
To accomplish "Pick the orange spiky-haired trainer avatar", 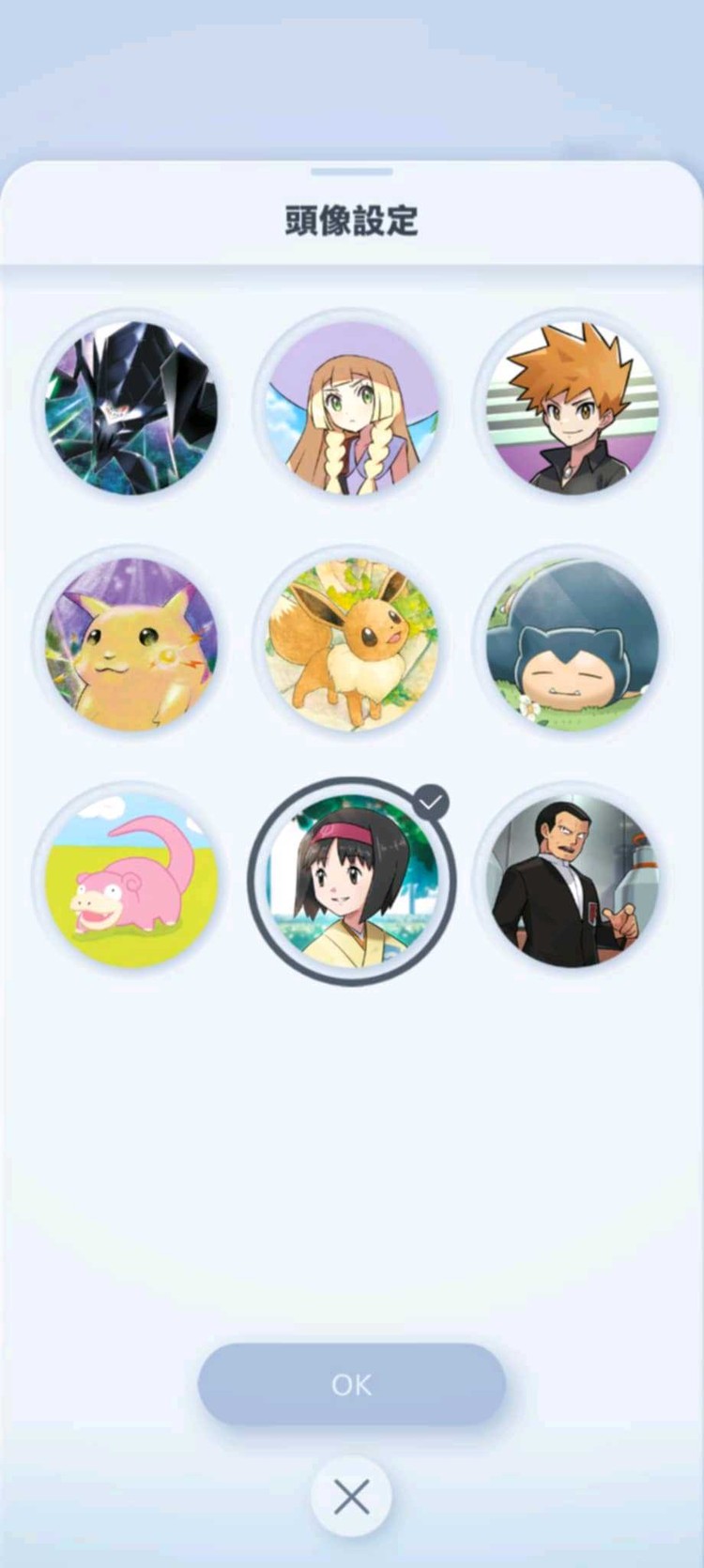I will (x=571, y=407).
